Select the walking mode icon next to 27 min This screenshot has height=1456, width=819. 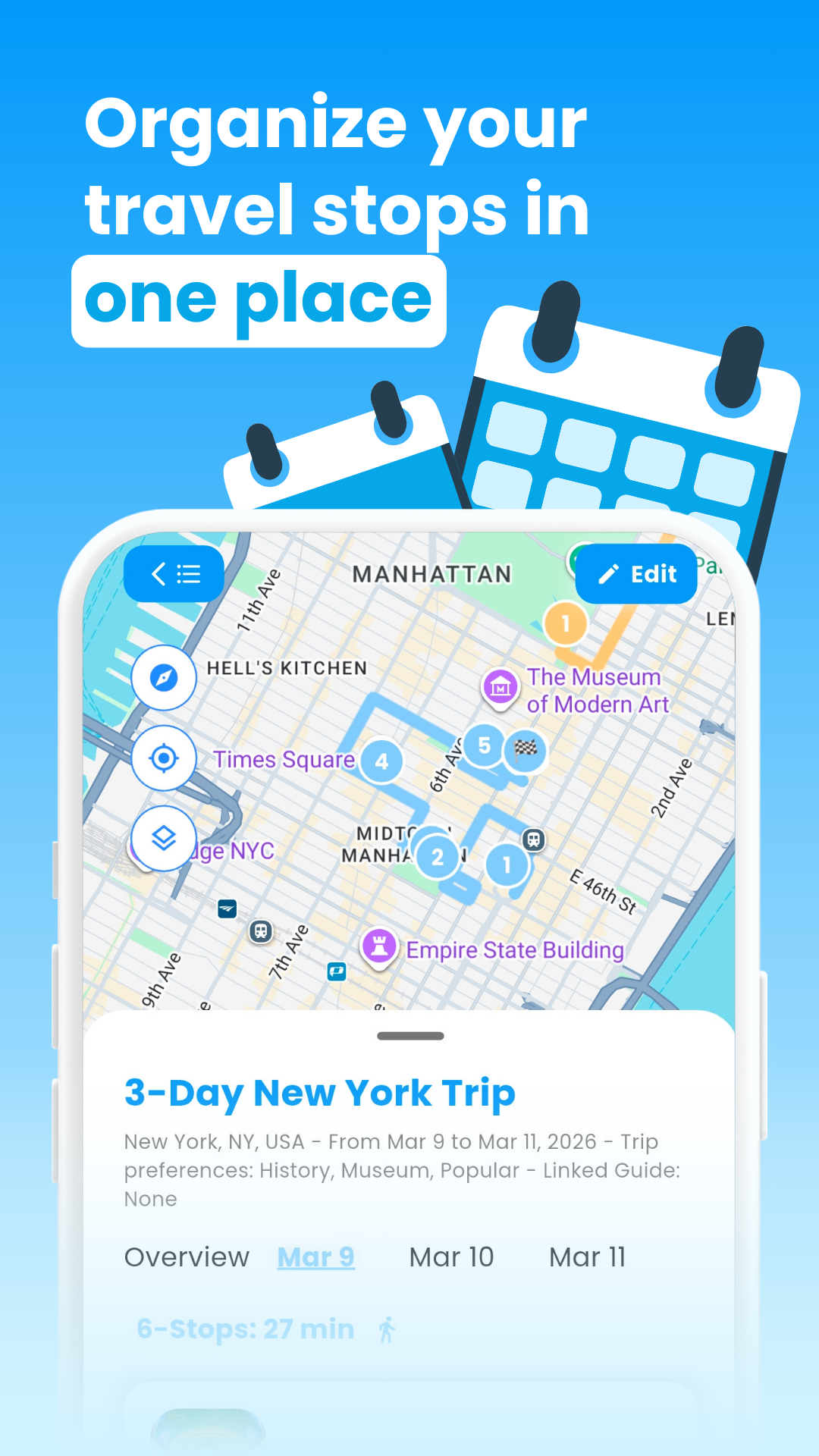pyautogui.click(x=386, y=1329)
